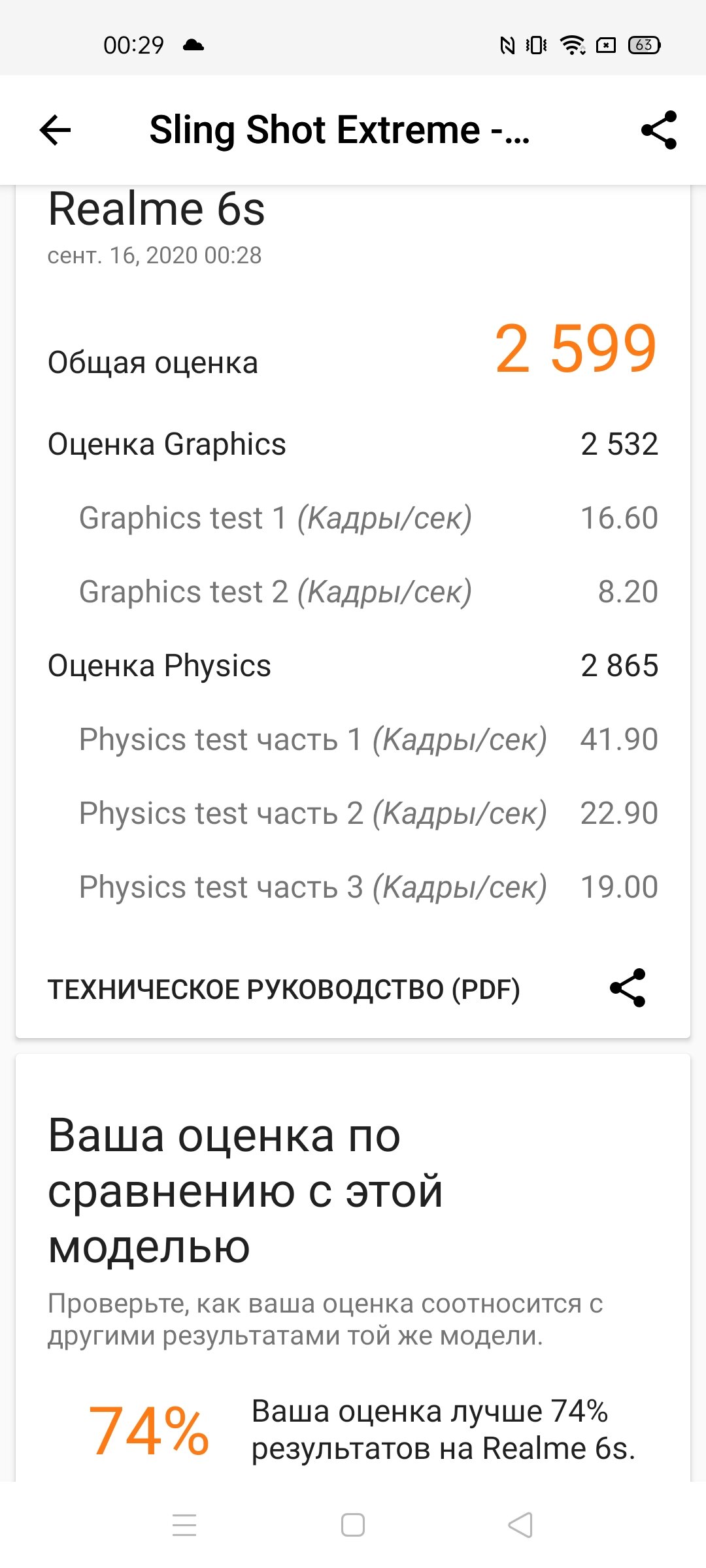
Task: Go back using the app bar arrow
Action: 56,130
